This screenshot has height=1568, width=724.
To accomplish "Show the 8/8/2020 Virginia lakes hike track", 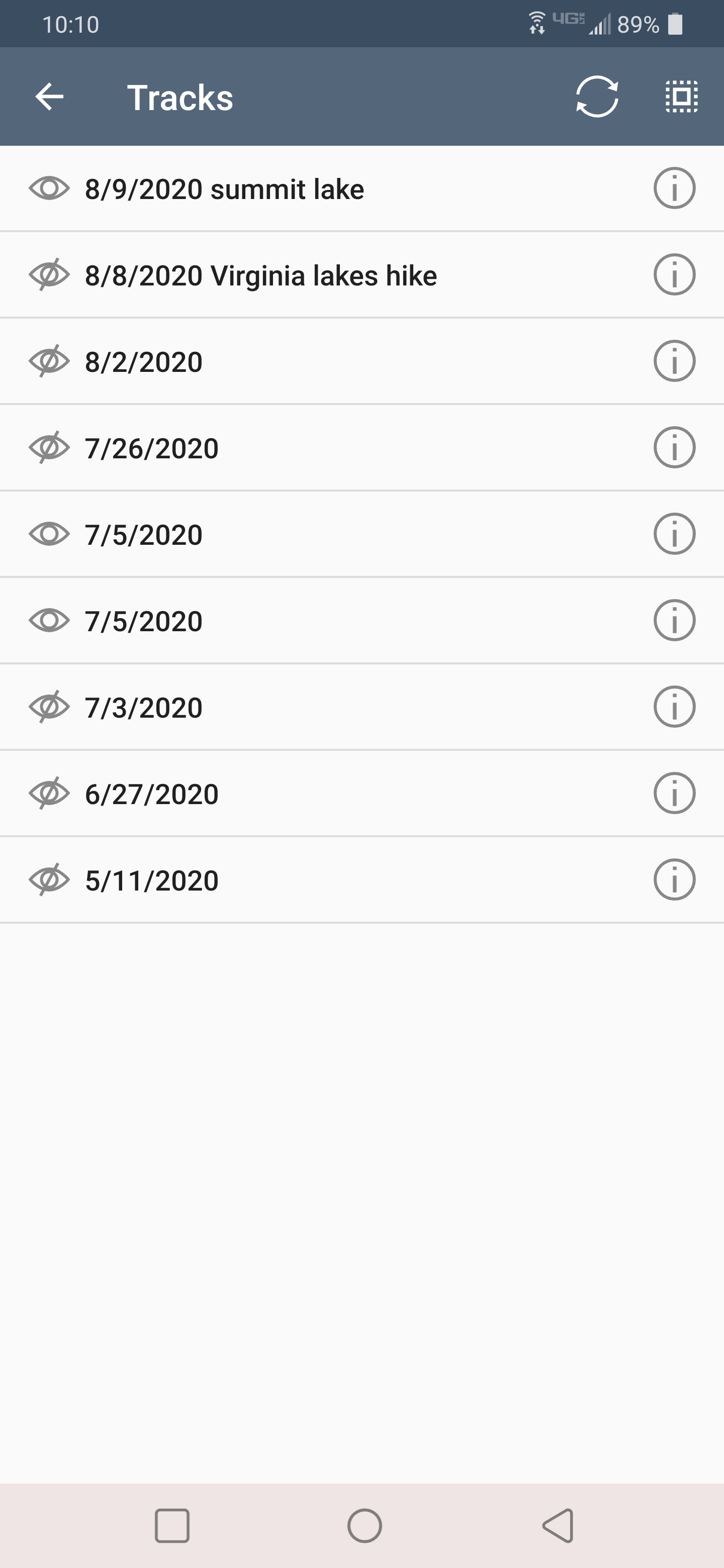I will (49, 274).
